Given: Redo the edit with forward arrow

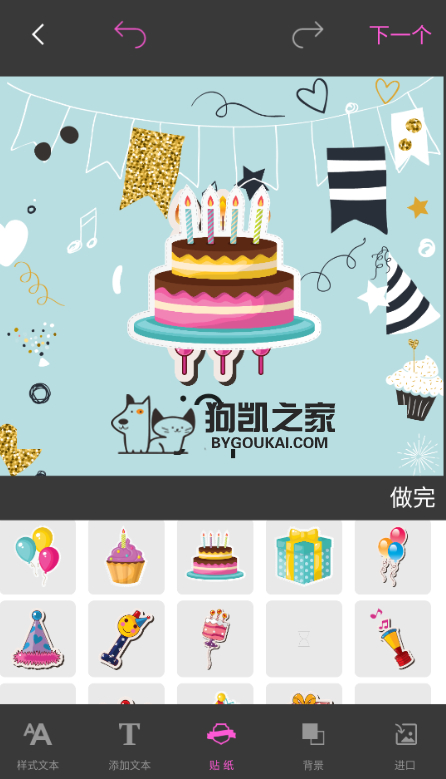Looking at the screenshot, I should 307,35.
